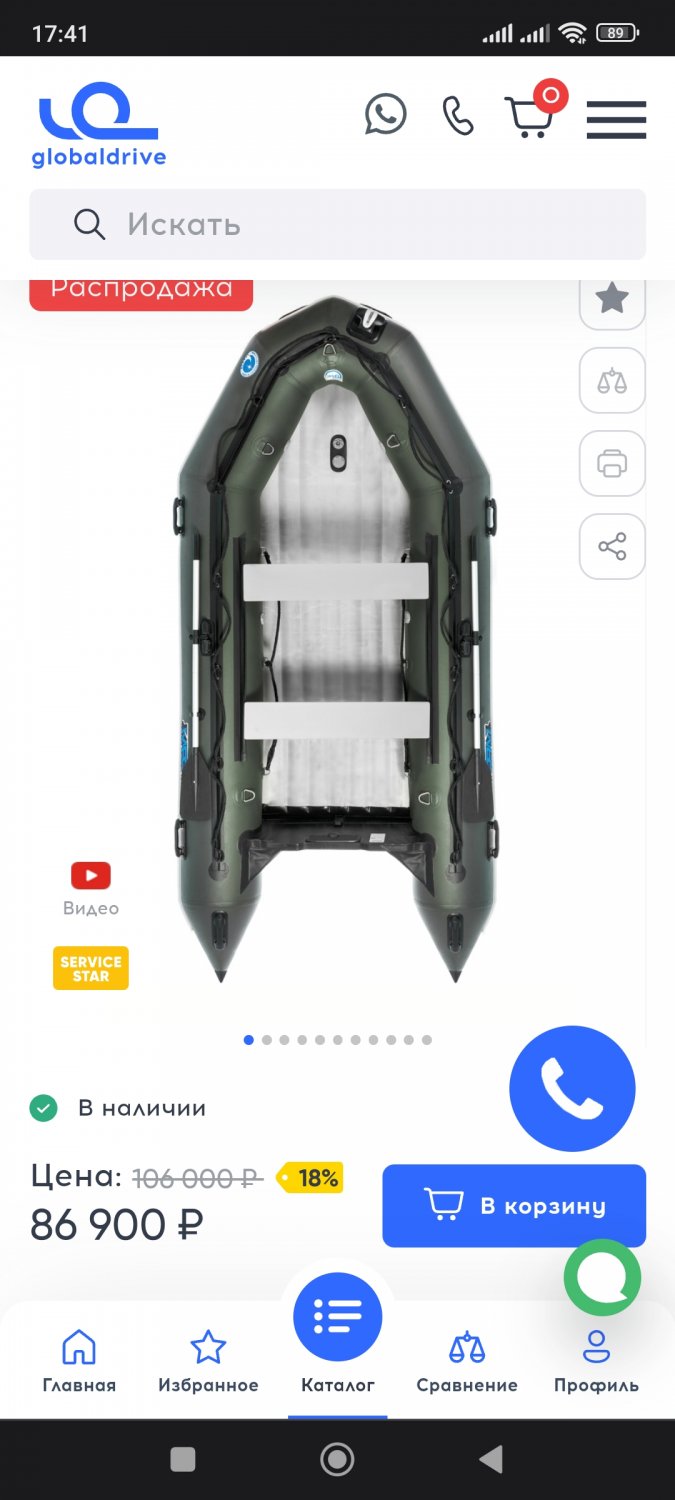Add this boat to favorites with star
675x1500 pixels.
[612, 298]
